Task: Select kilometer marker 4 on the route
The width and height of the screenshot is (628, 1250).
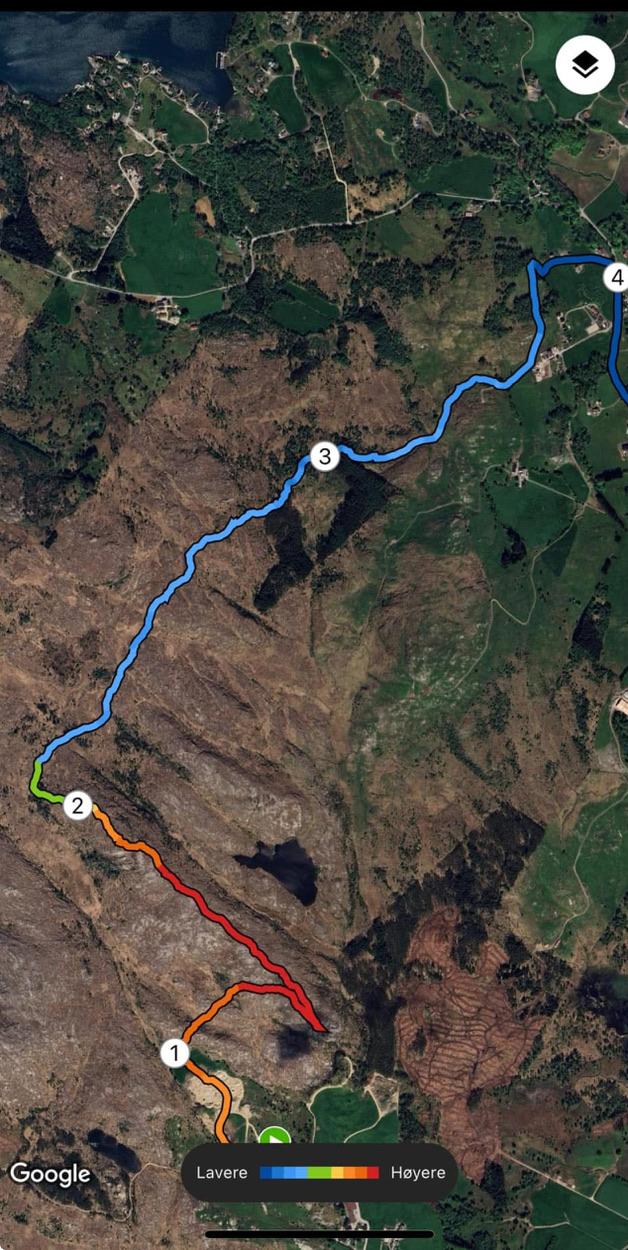Action: tap(616, 277)
